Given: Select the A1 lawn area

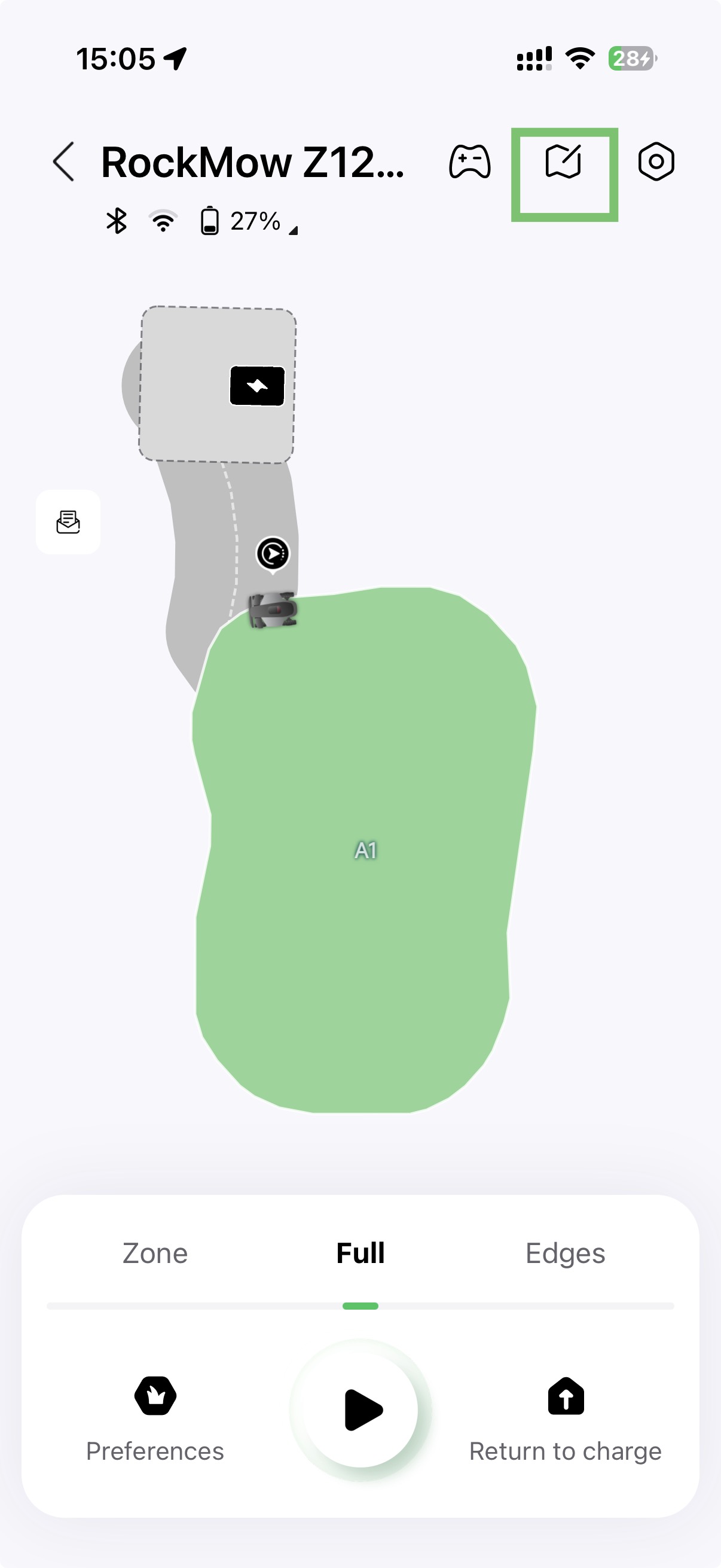Looking at the screenshot, I should (x=366, y=850).
